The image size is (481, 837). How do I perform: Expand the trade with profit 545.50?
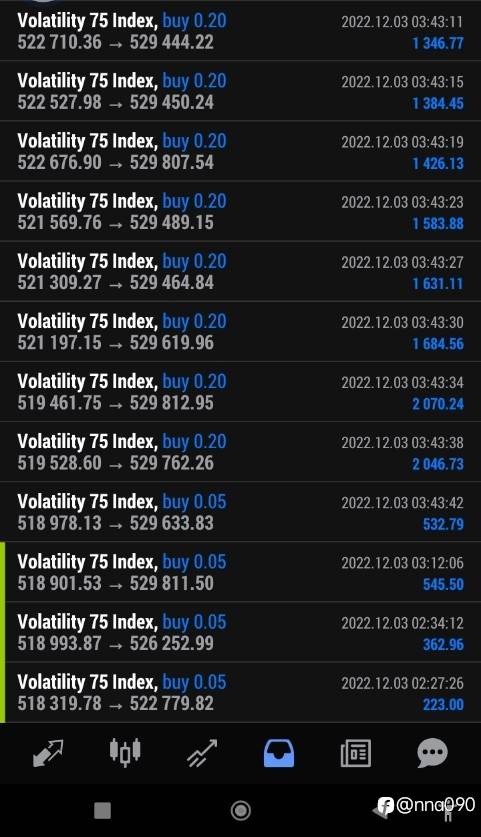pos(240,572)
